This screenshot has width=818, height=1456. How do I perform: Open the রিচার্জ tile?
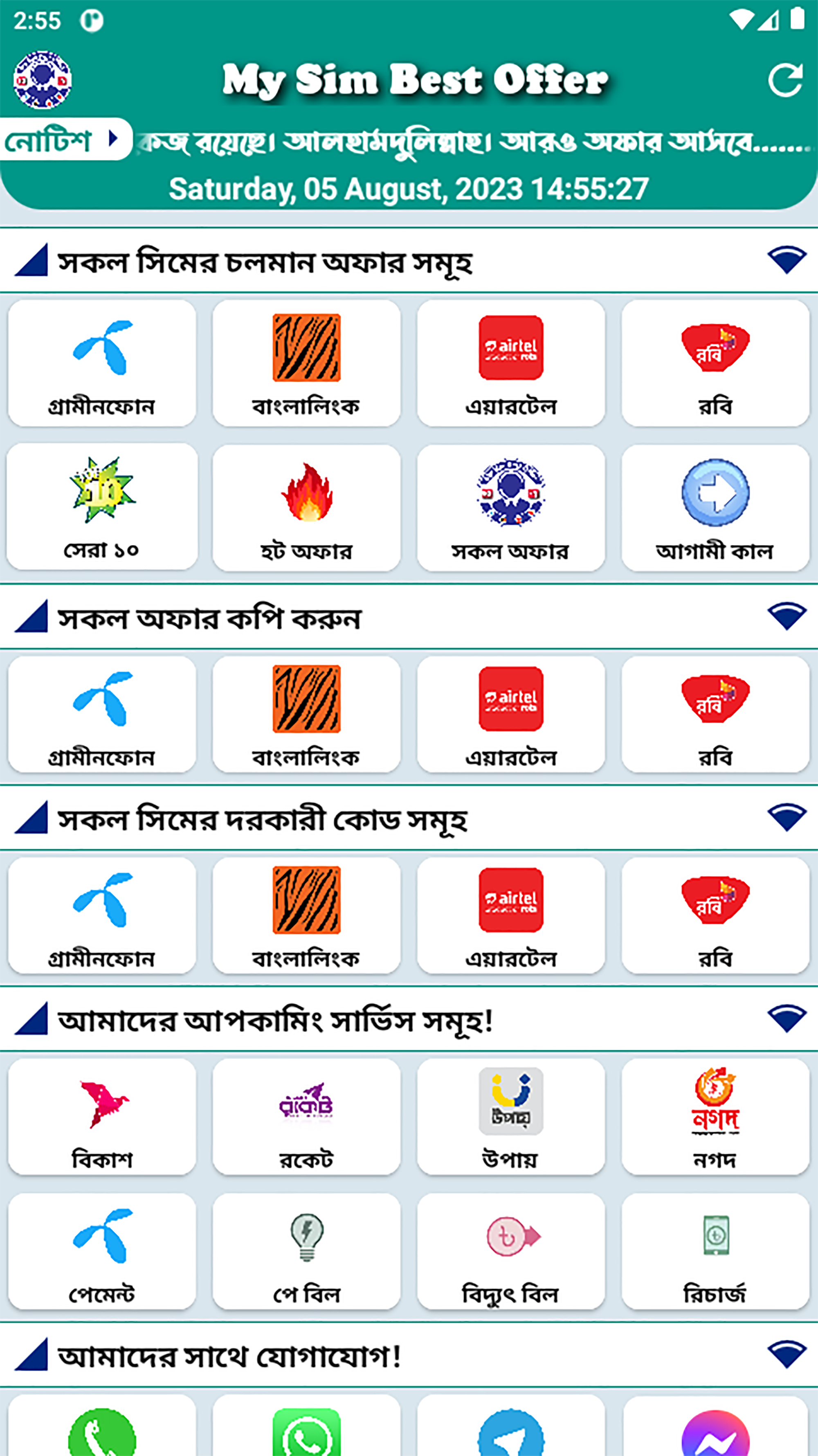point(715,1250)
